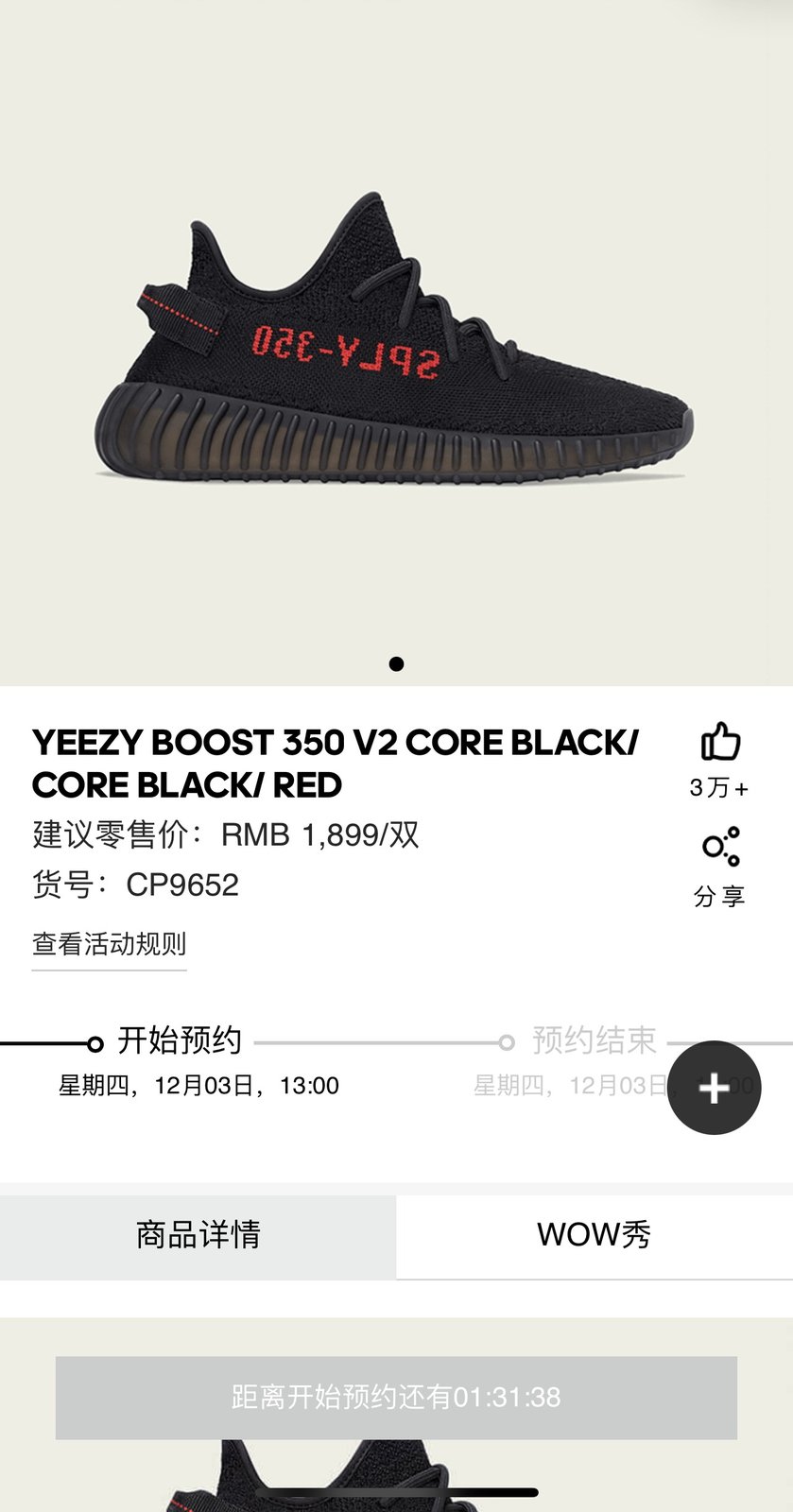The image size is (793, 1512).
Task: Switch to the WOW秀 tab
Action: click(x=594, y=1235)
